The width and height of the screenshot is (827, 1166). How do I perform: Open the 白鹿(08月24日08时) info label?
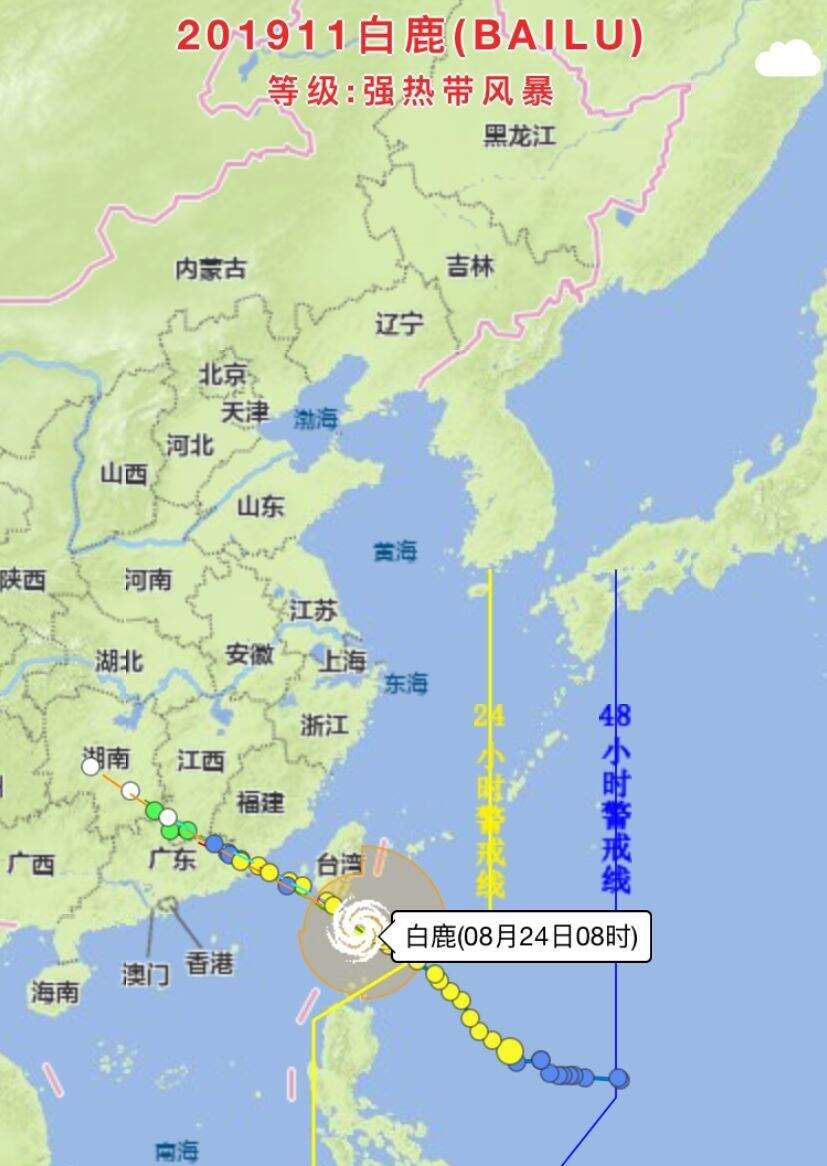[521, 937]
